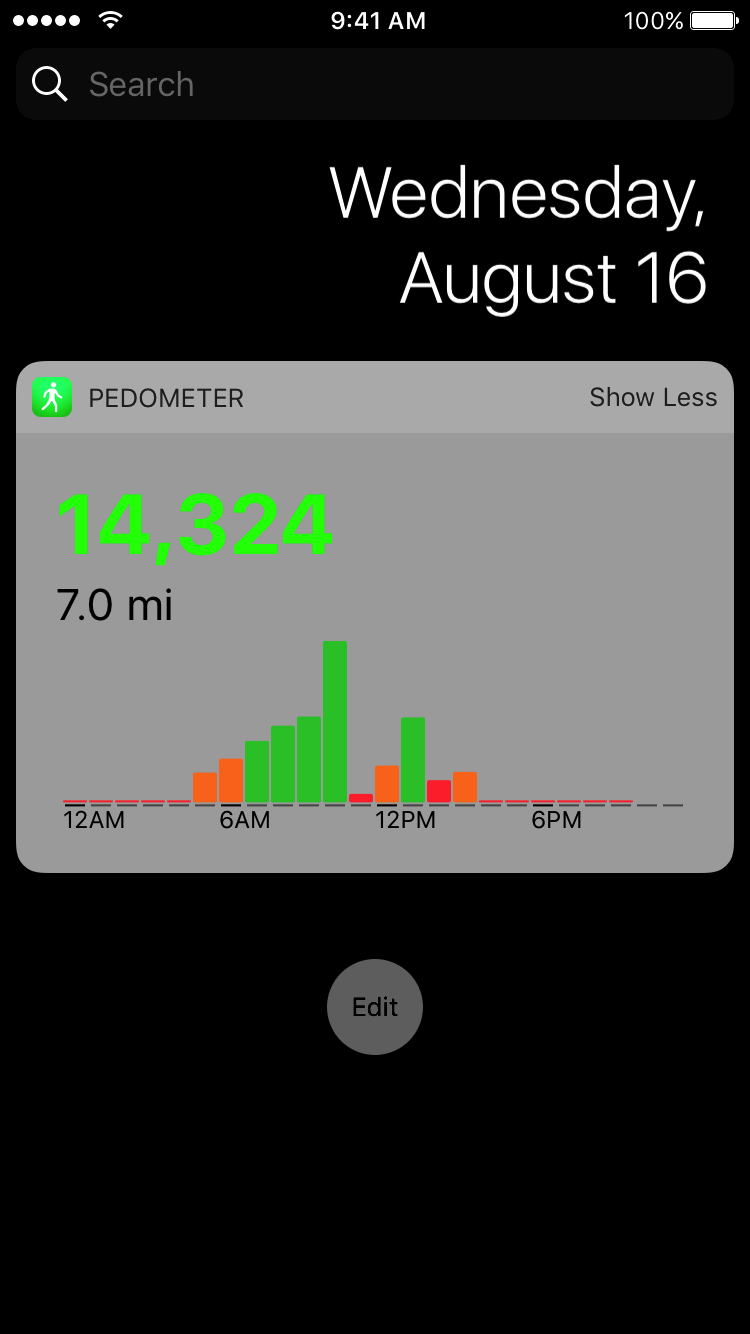
Task: Tap the 6AM label on the chart
Action: (245, 820)
